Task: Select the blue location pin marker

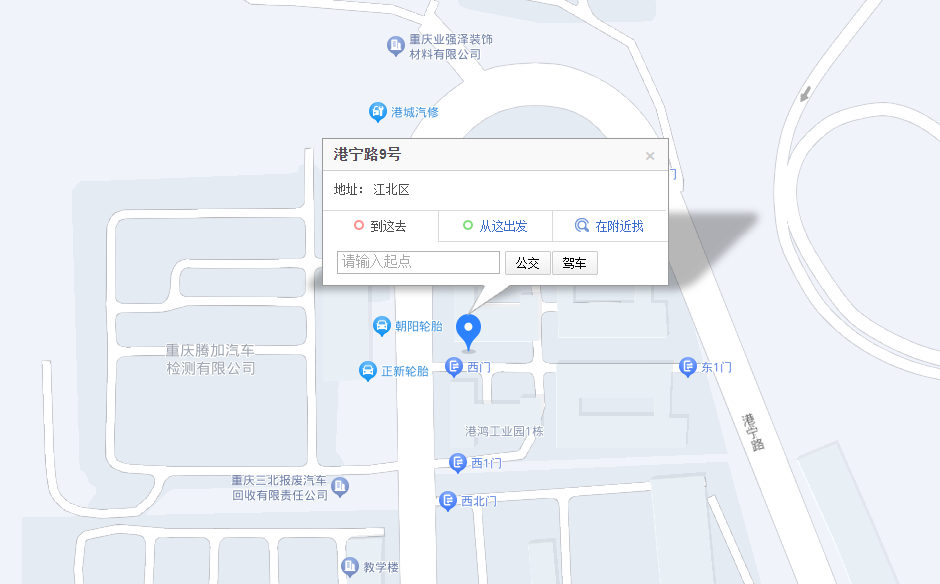Action: click(468, 330)
